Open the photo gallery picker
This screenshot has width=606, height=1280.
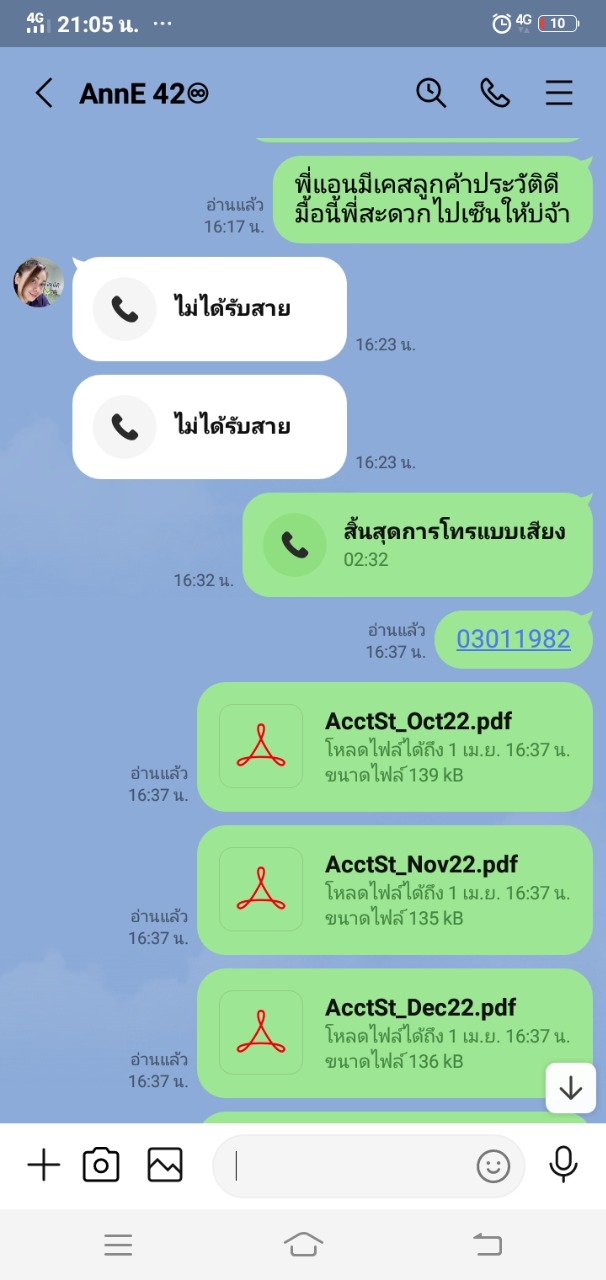(165, 1165)
